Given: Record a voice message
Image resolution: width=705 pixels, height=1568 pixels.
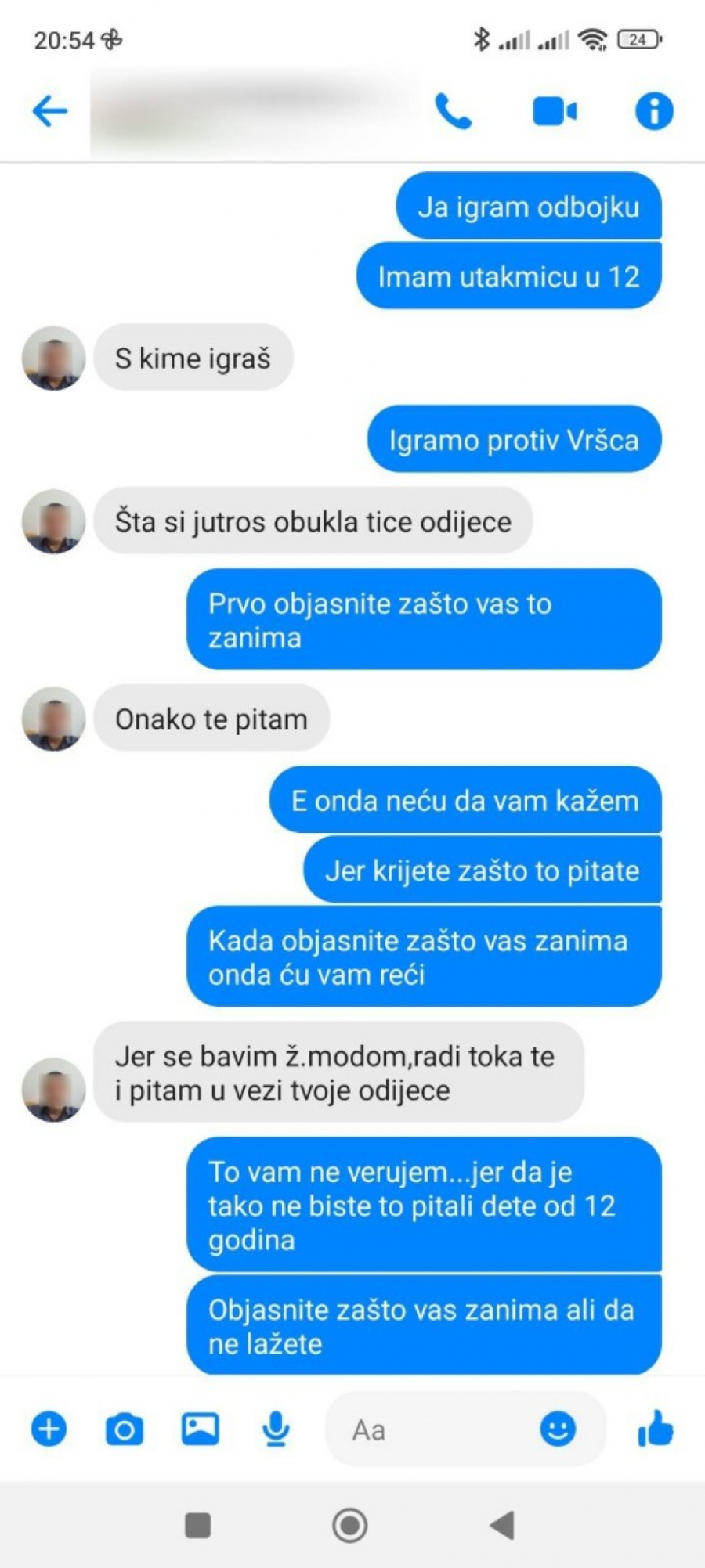Looking at the screenshot, I should pos(276,1429).
